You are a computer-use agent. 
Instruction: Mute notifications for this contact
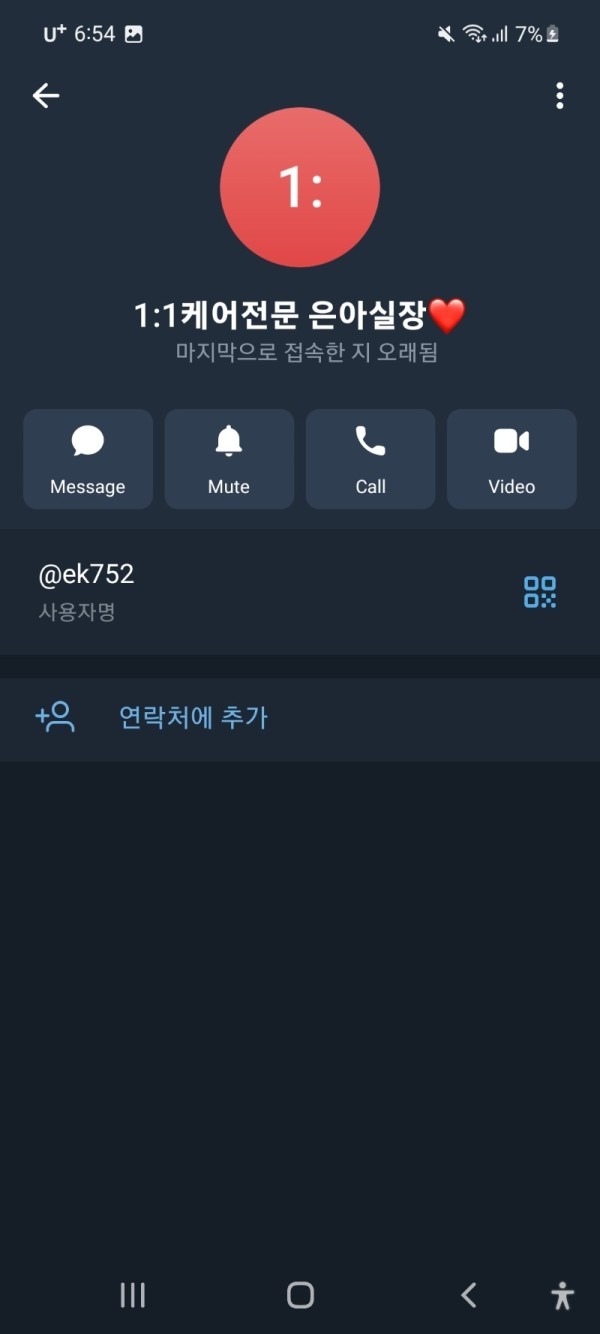(229, 459)
